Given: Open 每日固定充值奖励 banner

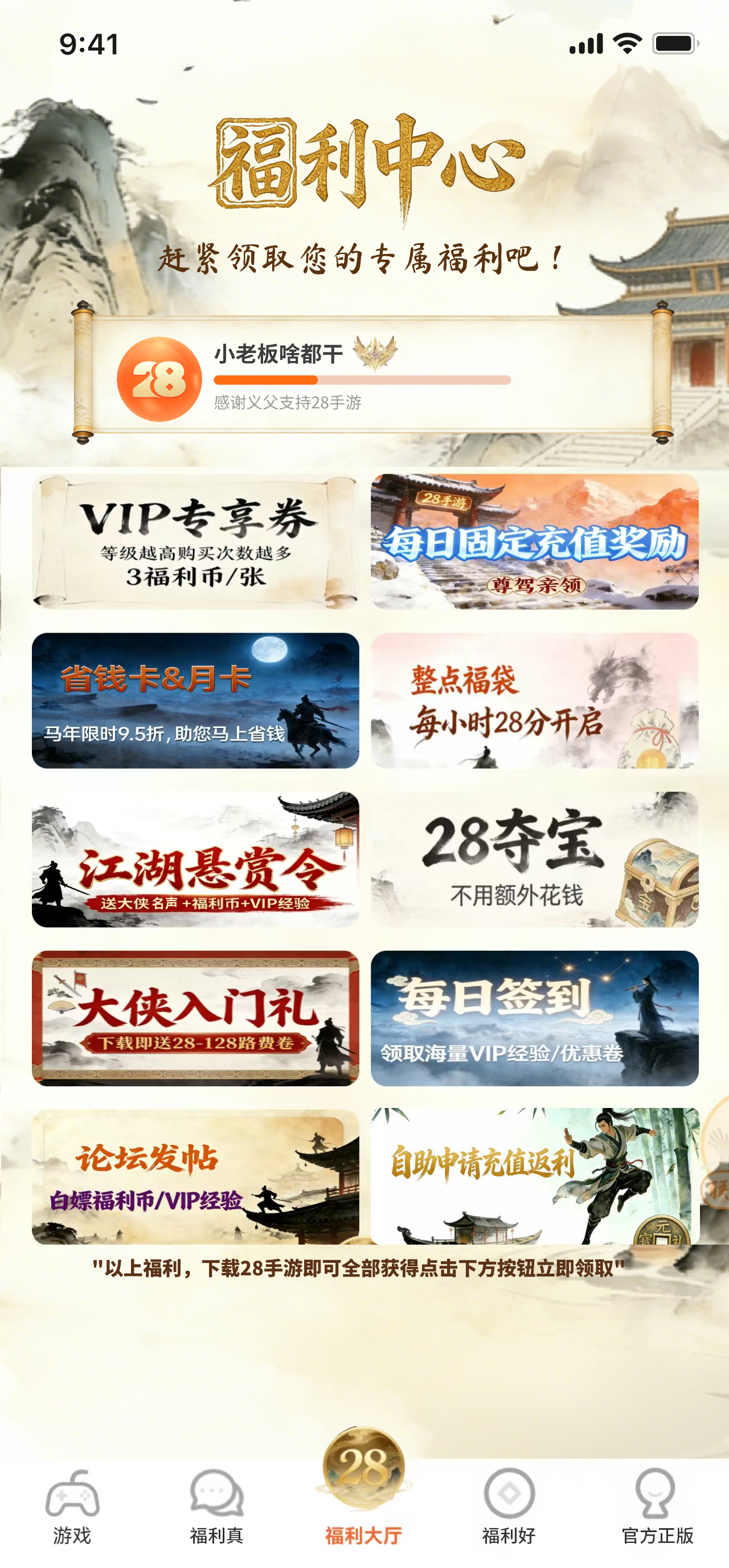Looking at the screenshot, I should [534, 541].
